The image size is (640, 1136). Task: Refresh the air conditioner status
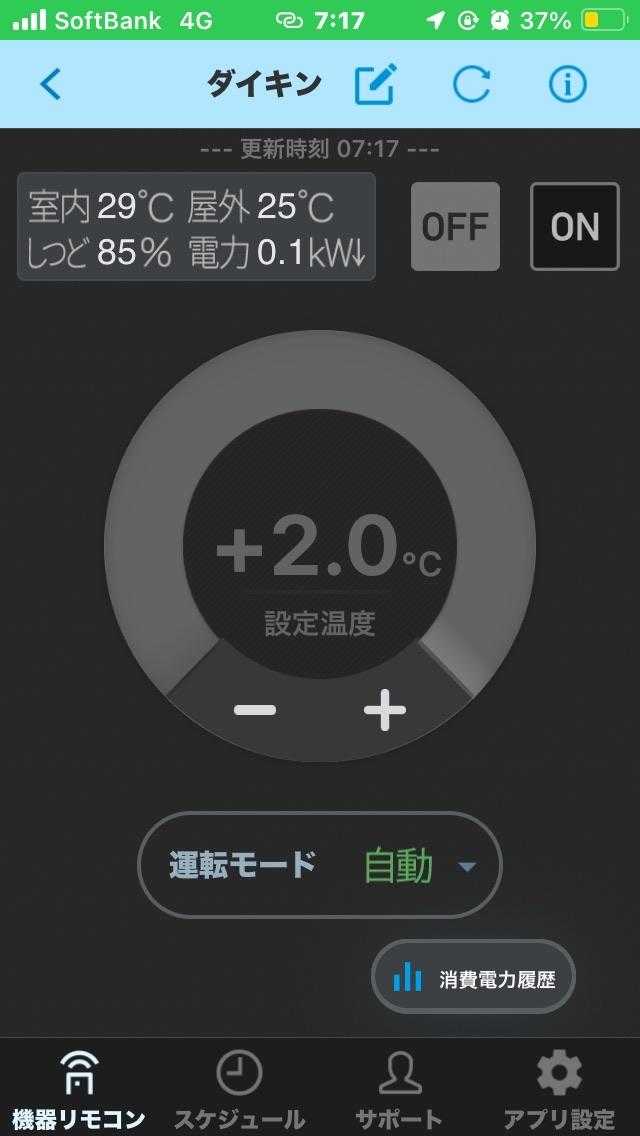(471, 85)
